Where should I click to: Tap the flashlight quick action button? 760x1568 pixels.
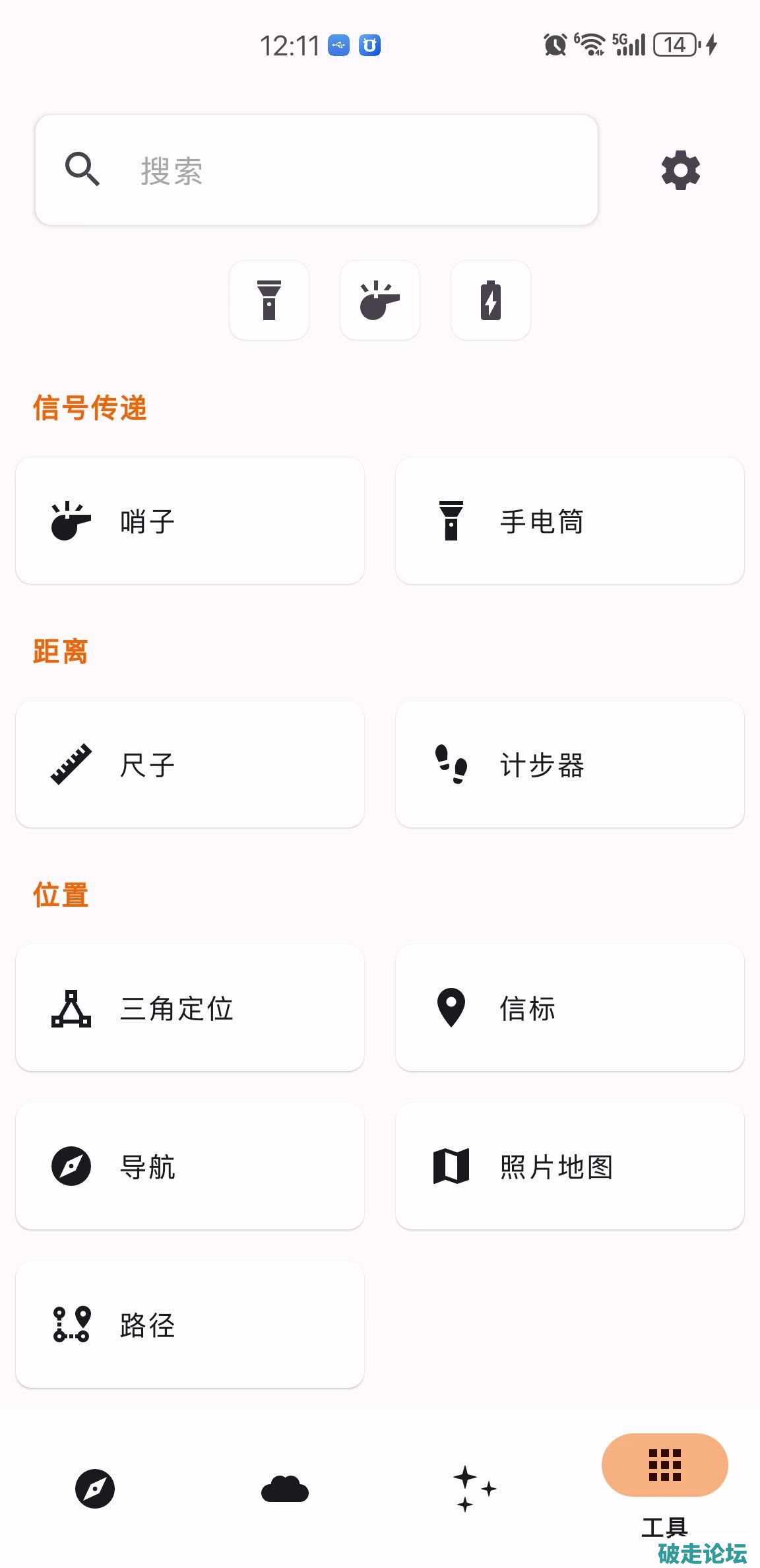click(269, 300)
